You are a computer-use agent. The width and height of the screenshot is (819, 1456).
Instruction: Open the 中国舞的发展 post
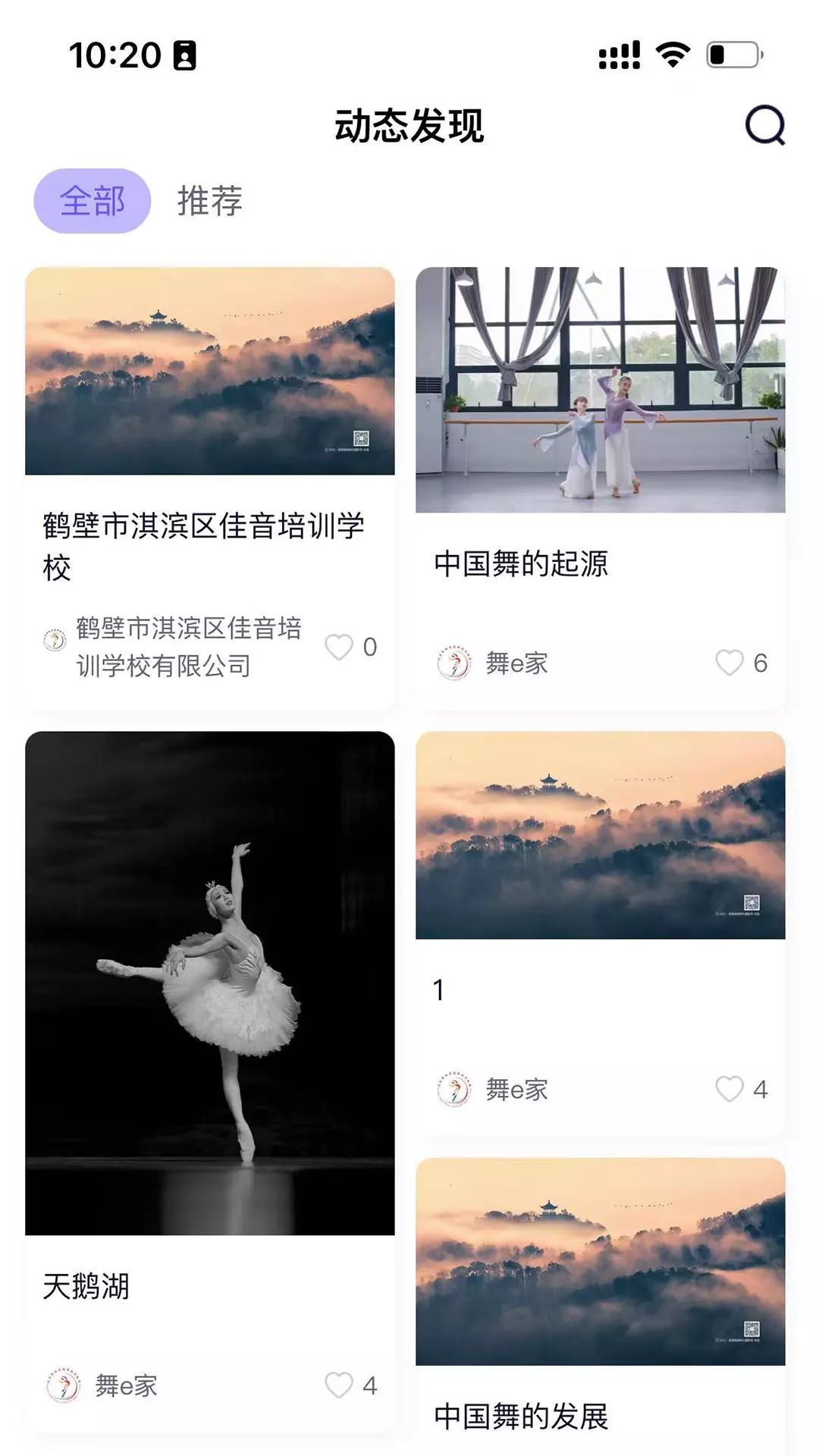601,1306
